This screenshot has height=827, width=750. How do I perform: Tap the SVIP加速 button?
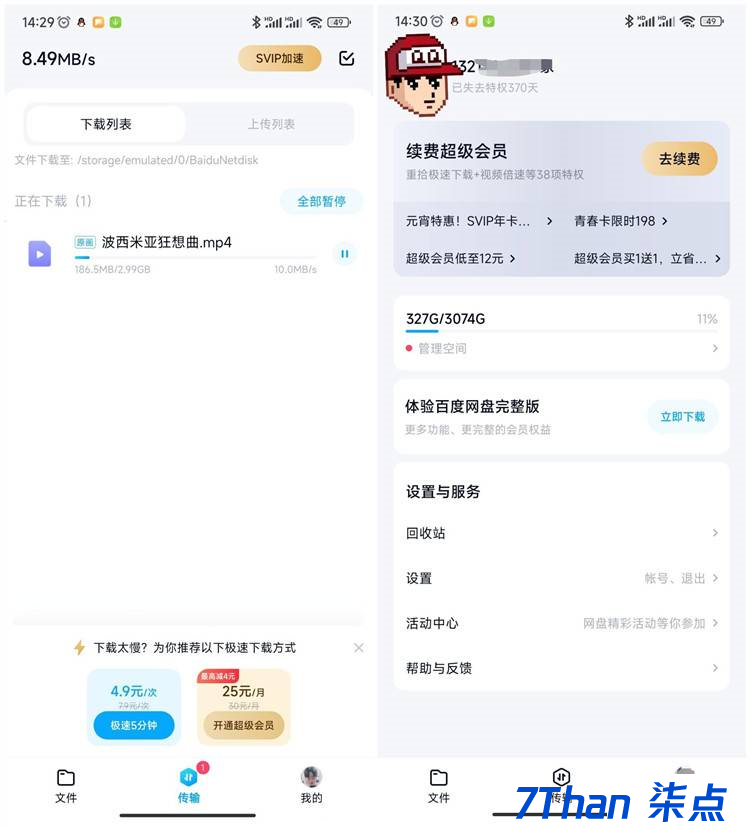tap(279, 58)
